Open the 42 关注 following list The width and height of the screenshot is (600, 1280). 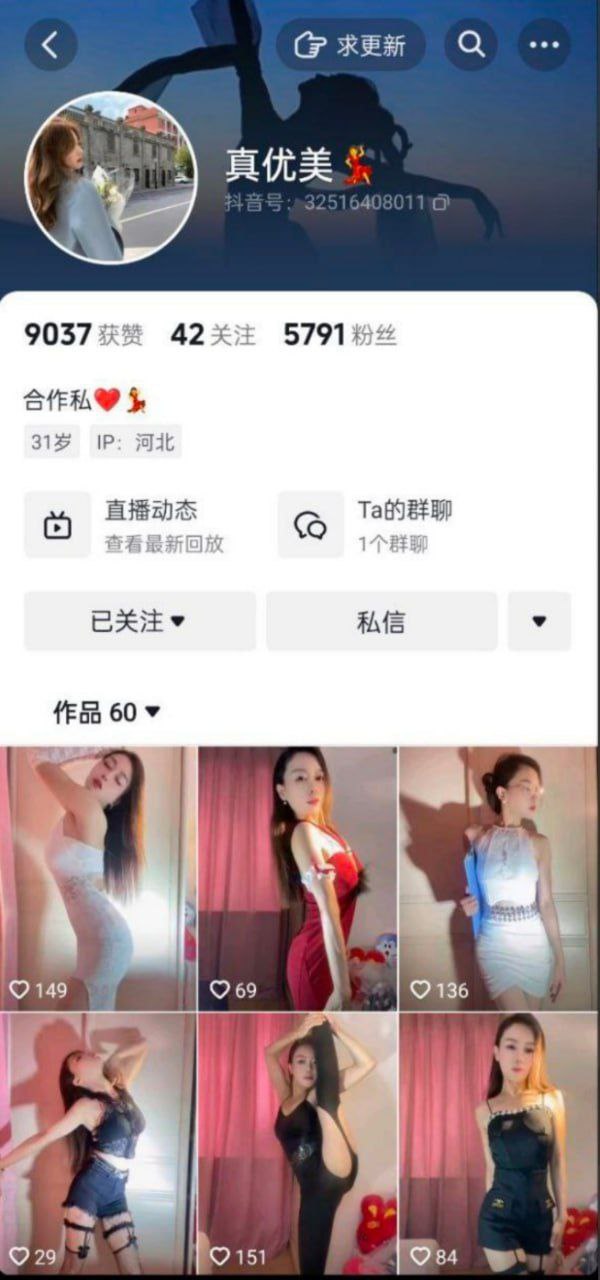[x=213, y=335]
